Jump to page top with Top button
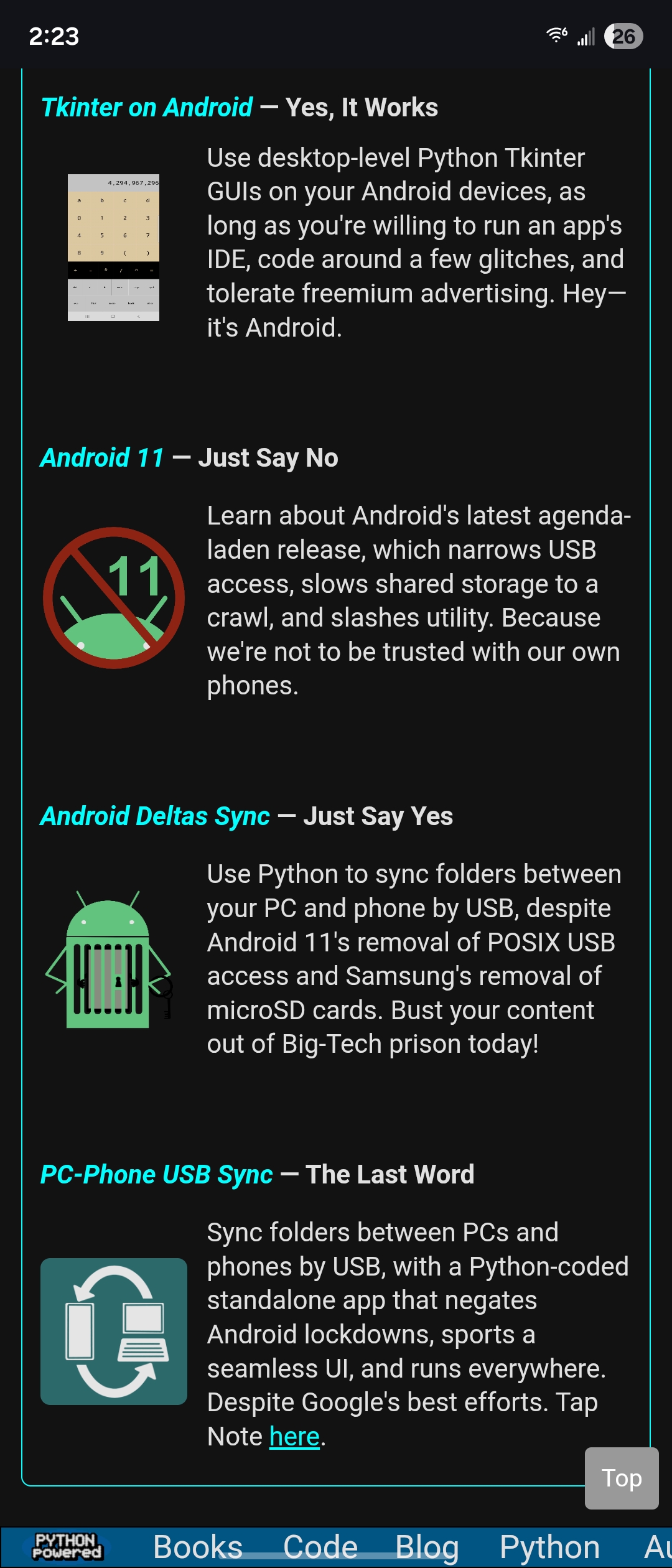The image size is (672, 1568). (x=621, y=1478)
